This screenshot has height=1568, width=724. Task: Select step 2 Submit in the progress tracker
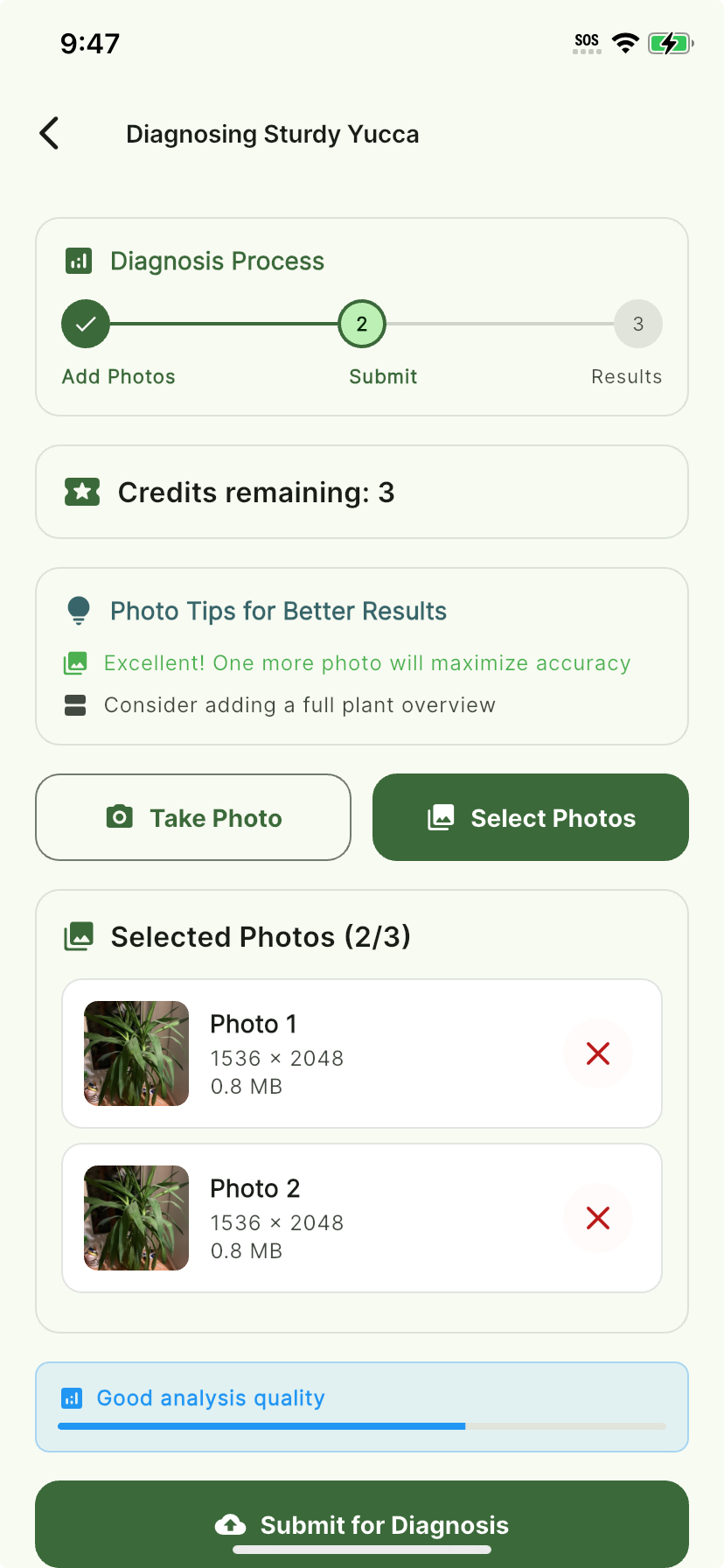tap(362, 324)
